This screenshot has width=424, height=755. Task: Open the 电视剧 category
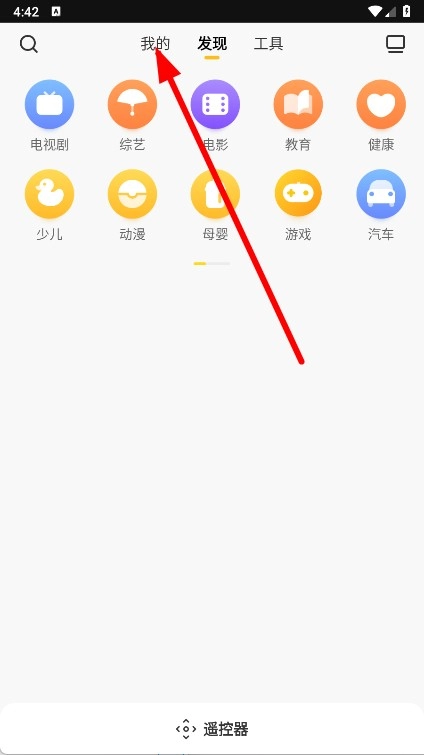49,116
